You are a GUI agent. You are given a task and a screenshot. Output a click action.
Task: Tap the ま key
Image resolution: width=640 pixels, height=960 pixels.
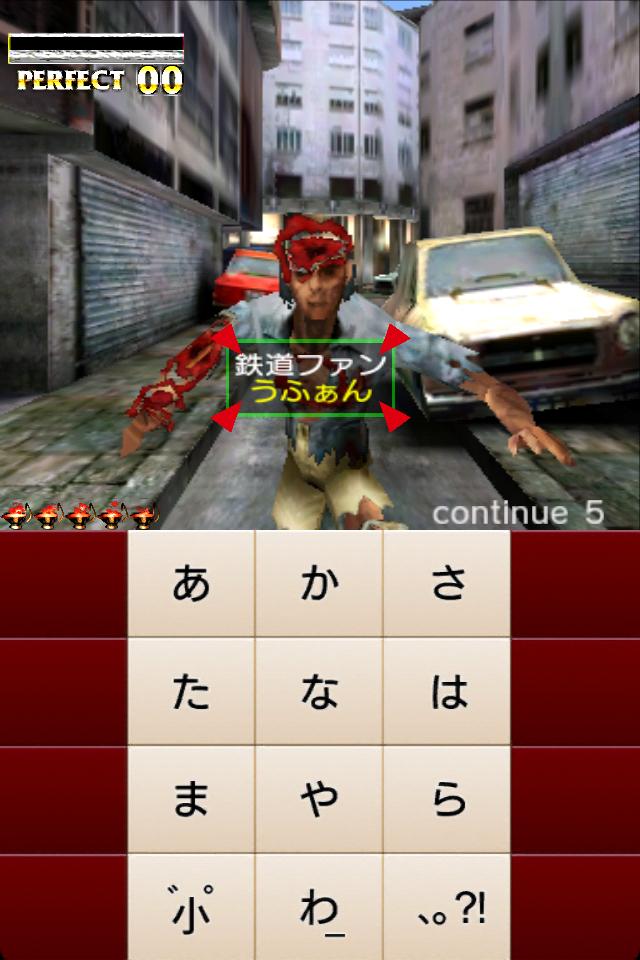pos(191,800)
